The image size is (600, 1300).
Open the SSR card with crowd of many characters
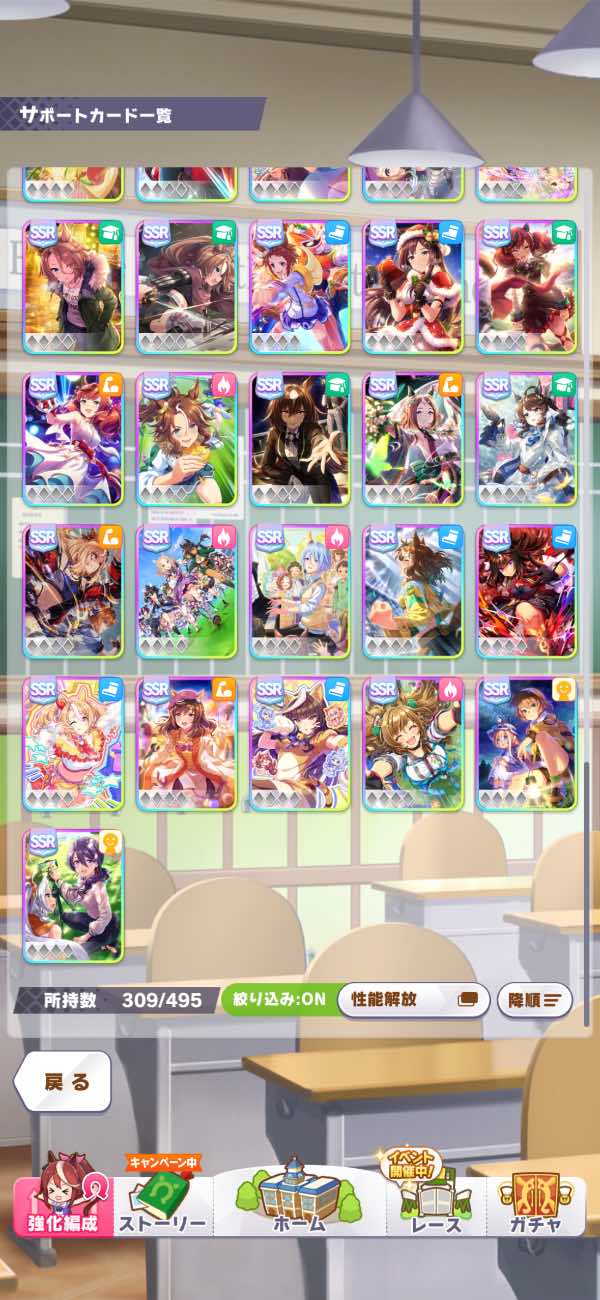tap(186, 591)
